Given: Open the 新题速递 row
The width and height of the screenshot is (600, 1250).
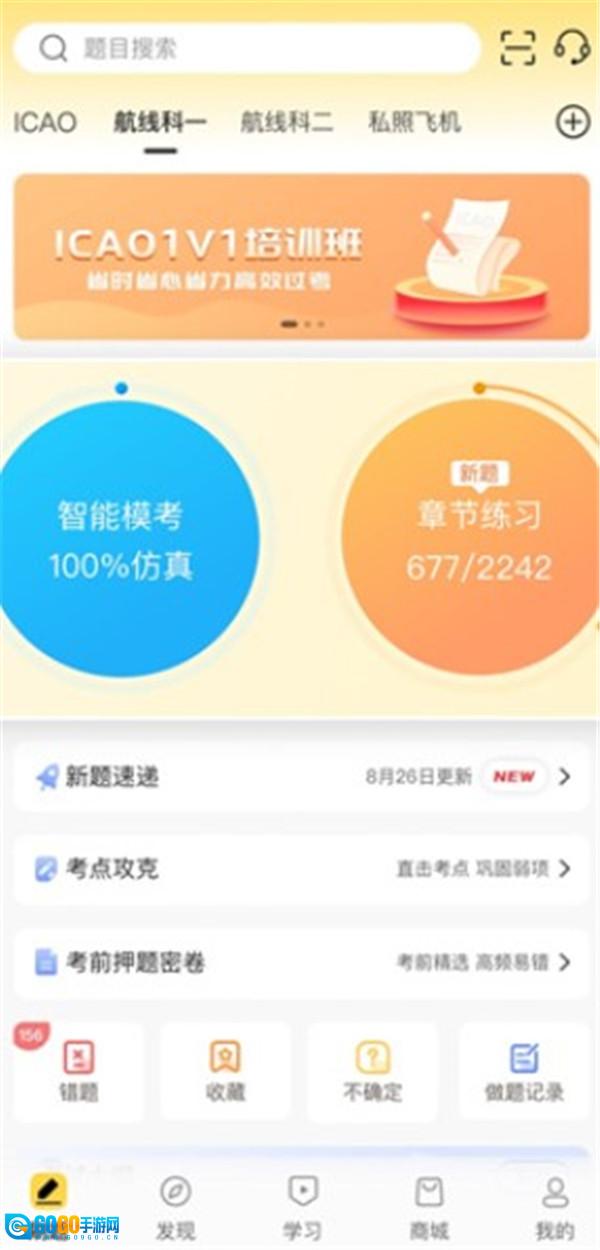Looking at the screenshot, I should [x=301, y=777].
